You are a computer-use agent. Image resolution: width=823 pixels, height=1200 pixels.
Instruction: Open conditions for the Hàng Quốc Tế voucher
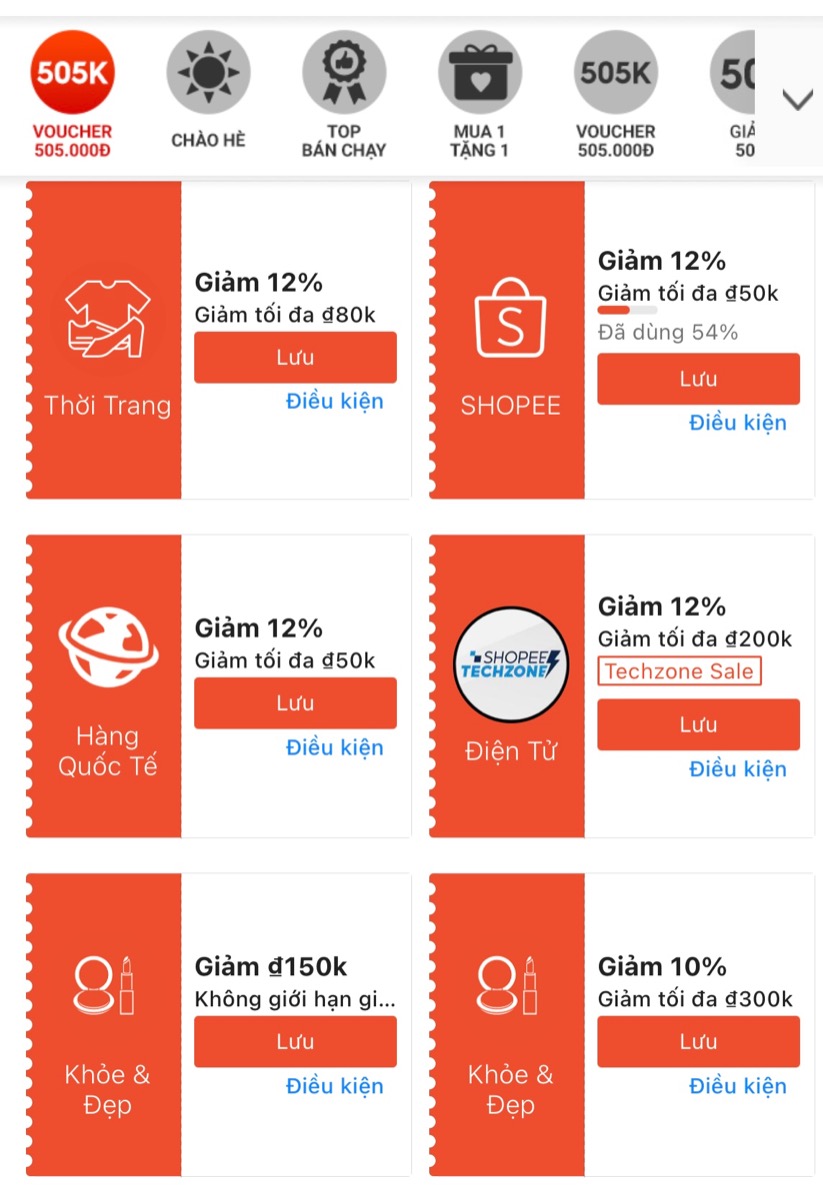[334, 748]
